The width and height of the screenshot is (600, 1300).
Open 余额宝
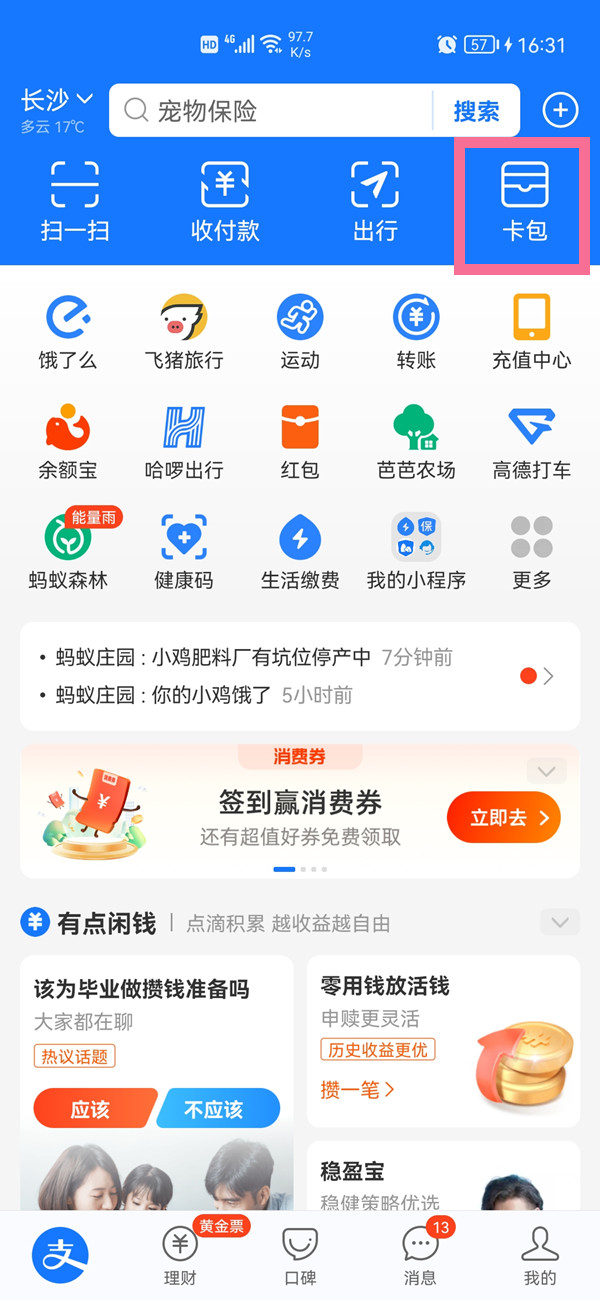[68, 443]
